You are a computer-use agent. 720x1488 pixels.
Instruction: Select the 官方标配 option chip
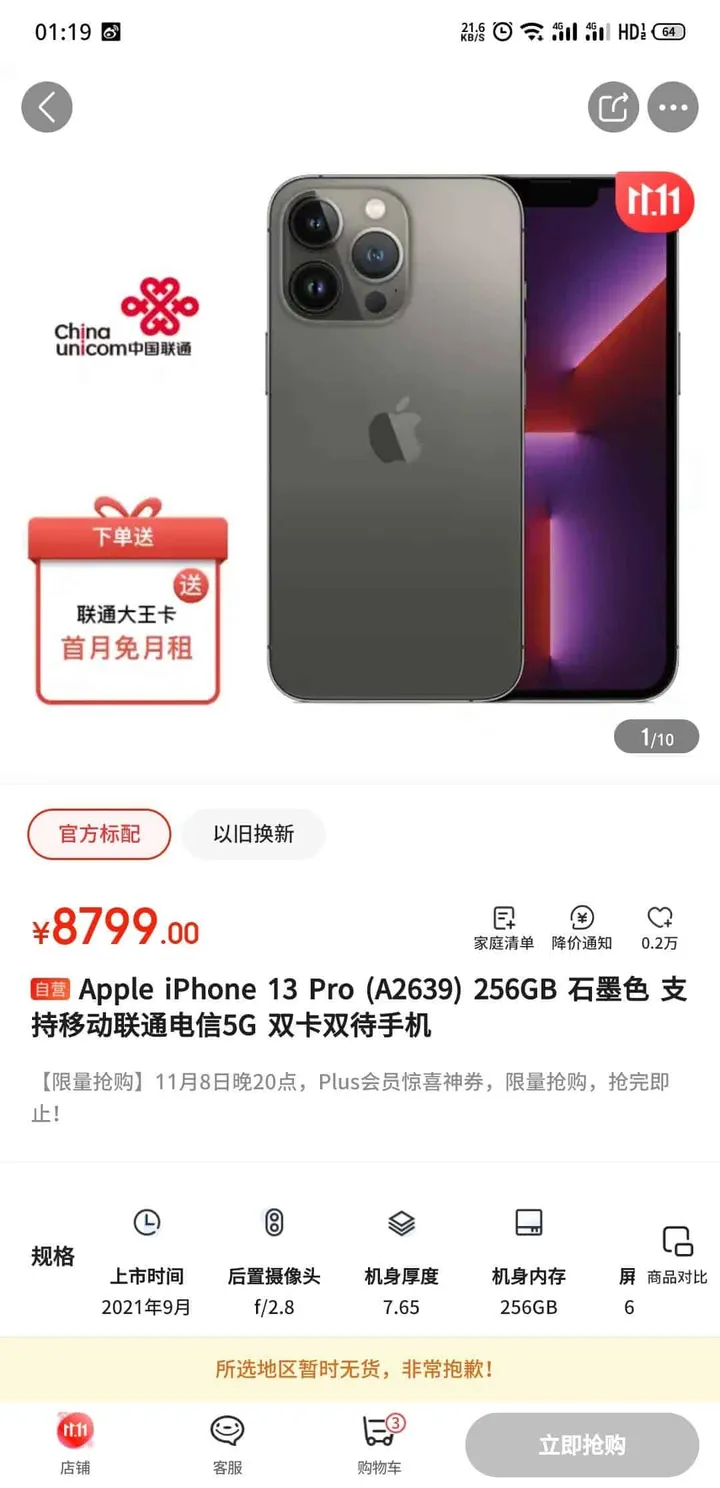99,834
